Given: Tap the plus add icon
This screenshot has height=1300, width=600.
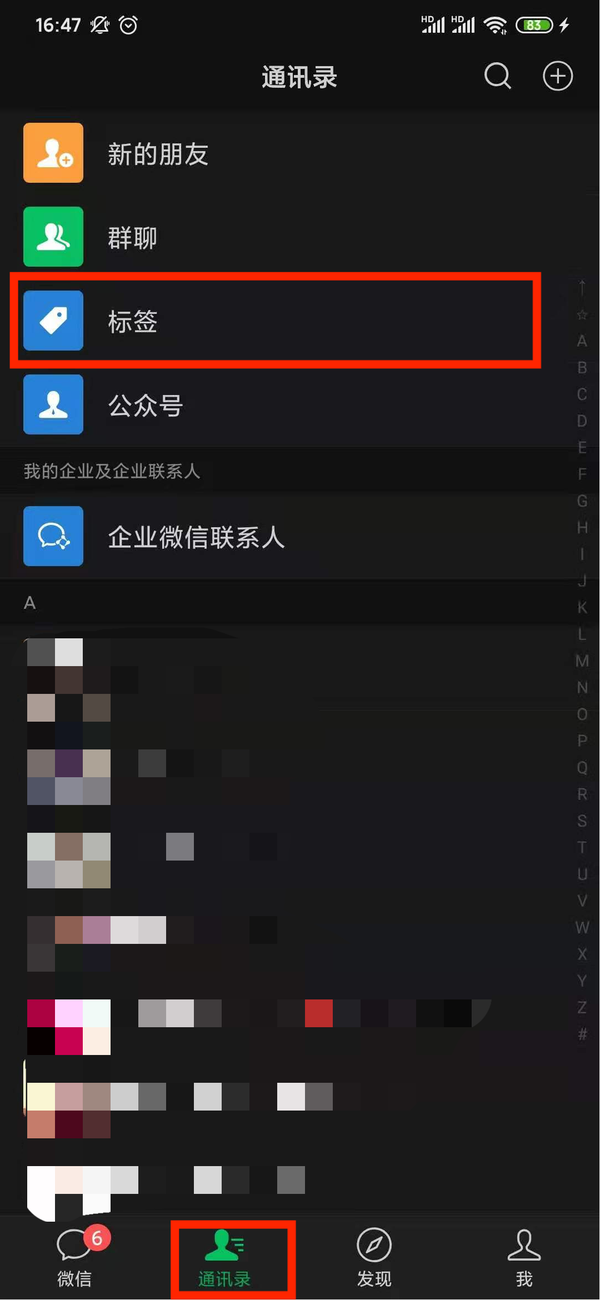Looking at the screenshot, I should coord(558,76).
